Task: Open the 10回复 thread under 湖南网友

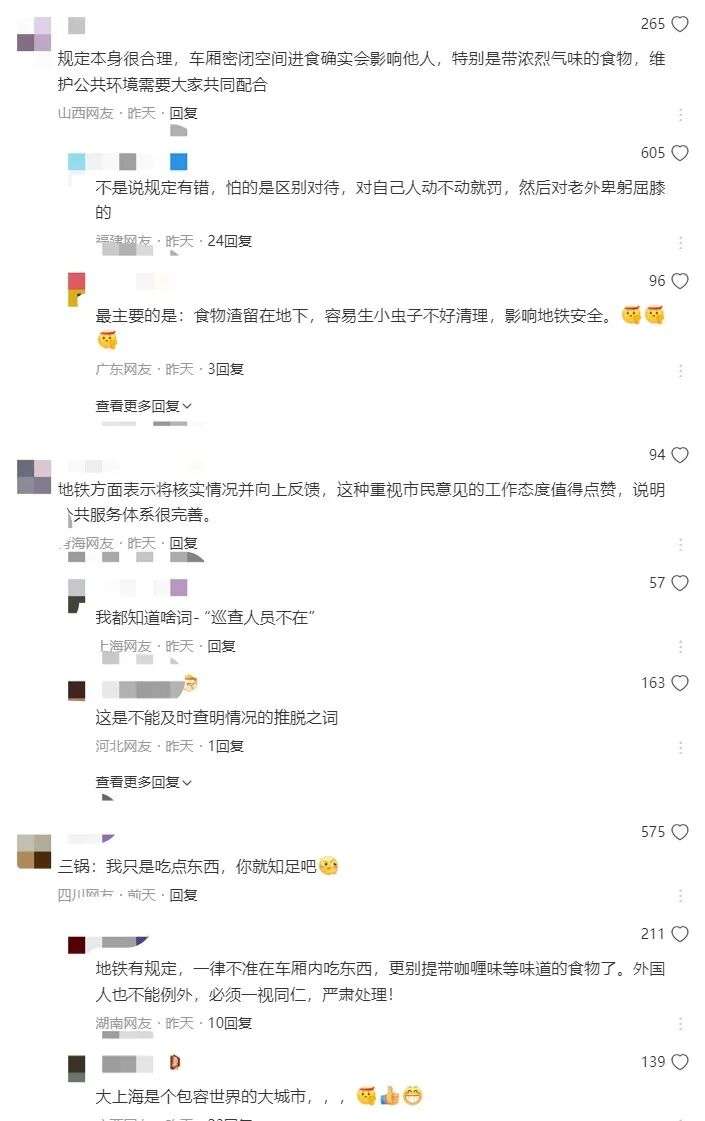Action: (x=229, y=1023)
